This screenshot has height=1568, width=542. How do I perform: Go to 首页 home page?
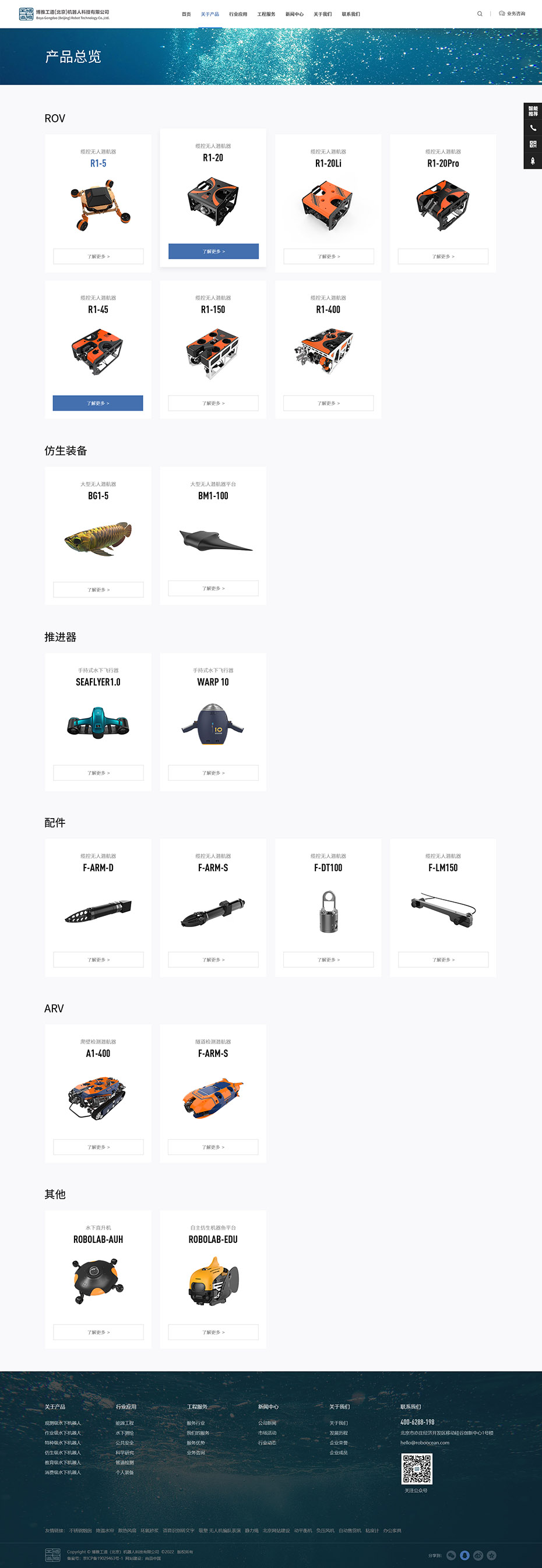186,14
